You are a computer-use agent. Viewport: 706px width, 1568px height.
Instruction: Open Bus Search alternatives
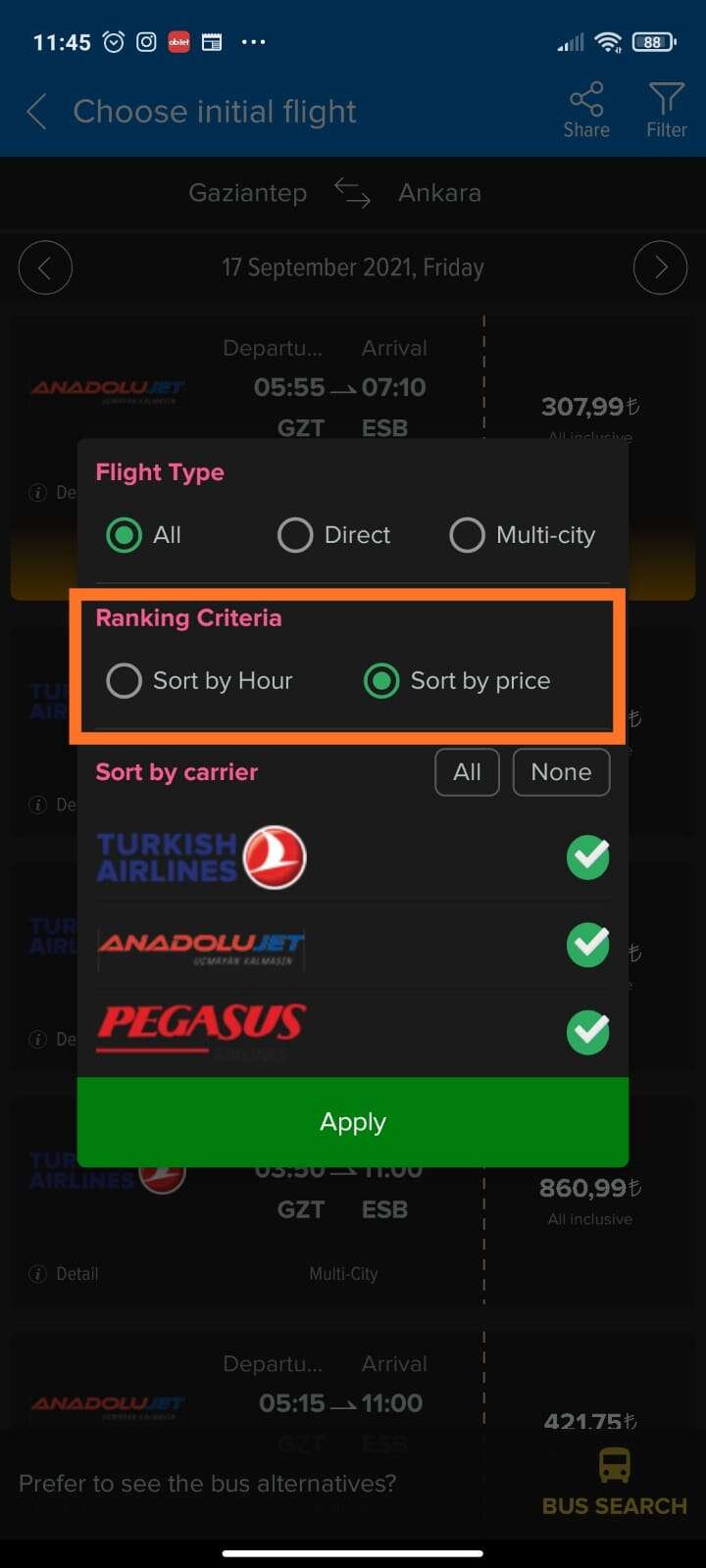615,1484
